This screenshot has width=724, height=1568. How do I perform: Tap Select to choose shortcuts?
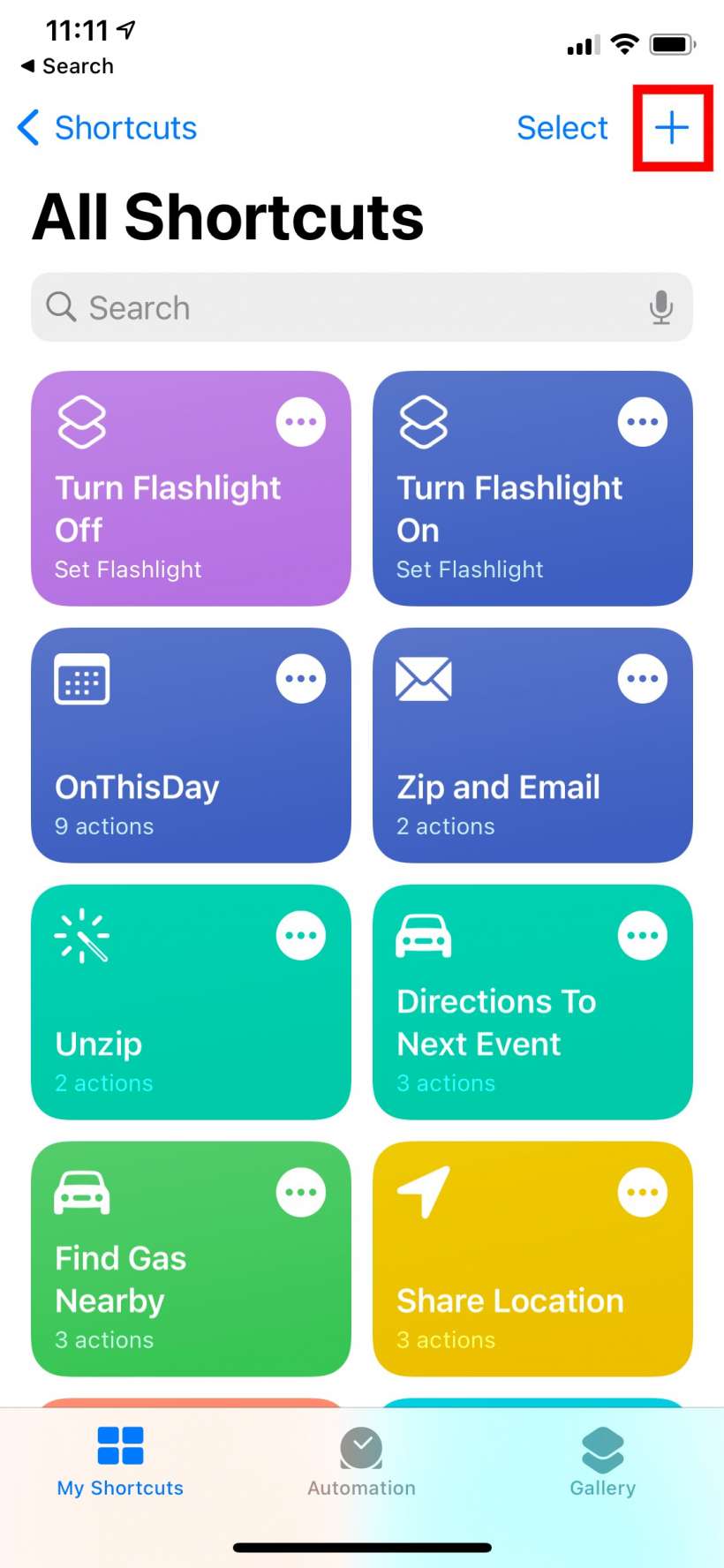coord(562,128)
